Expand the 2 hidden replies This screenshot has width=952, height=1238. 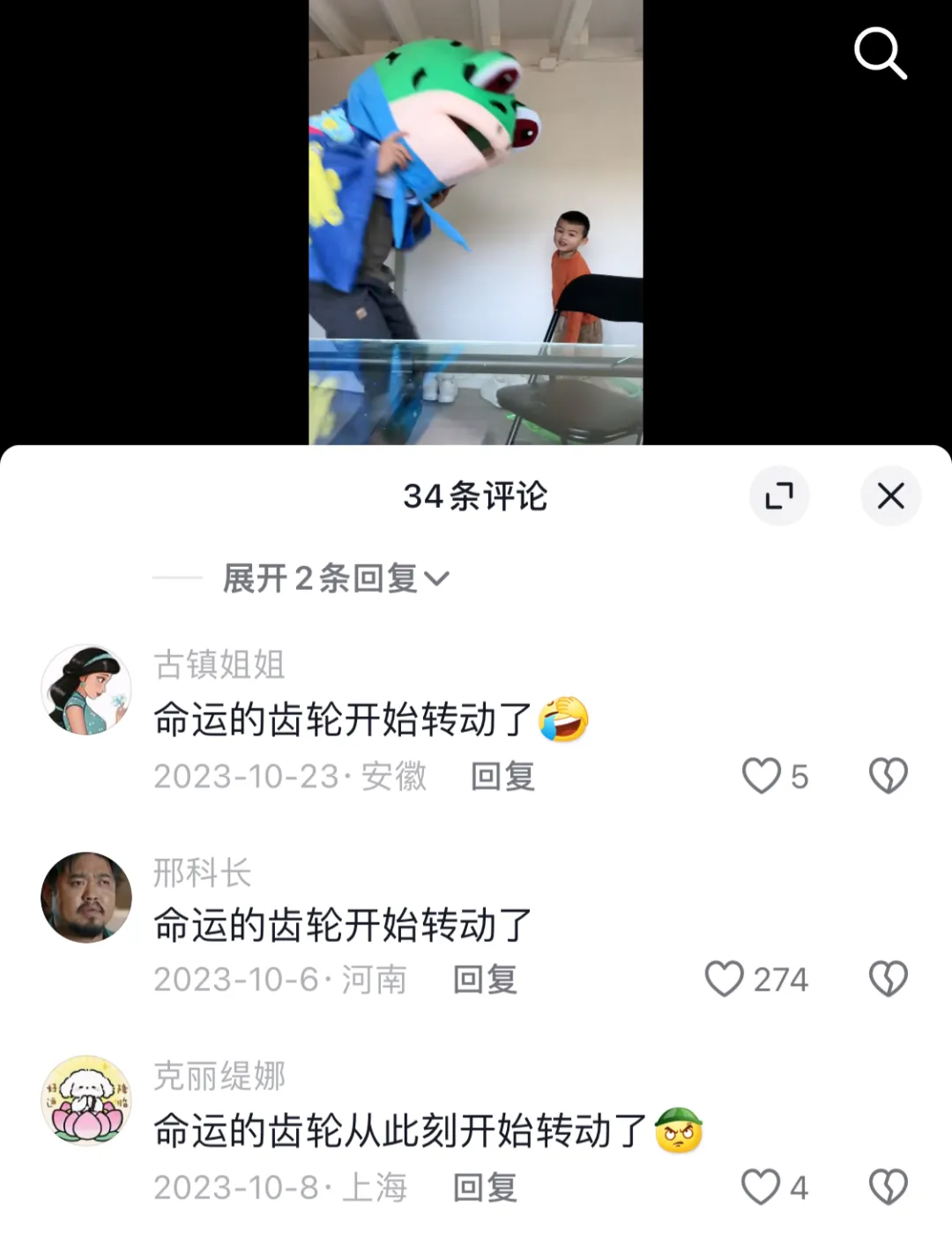(336, 578)
